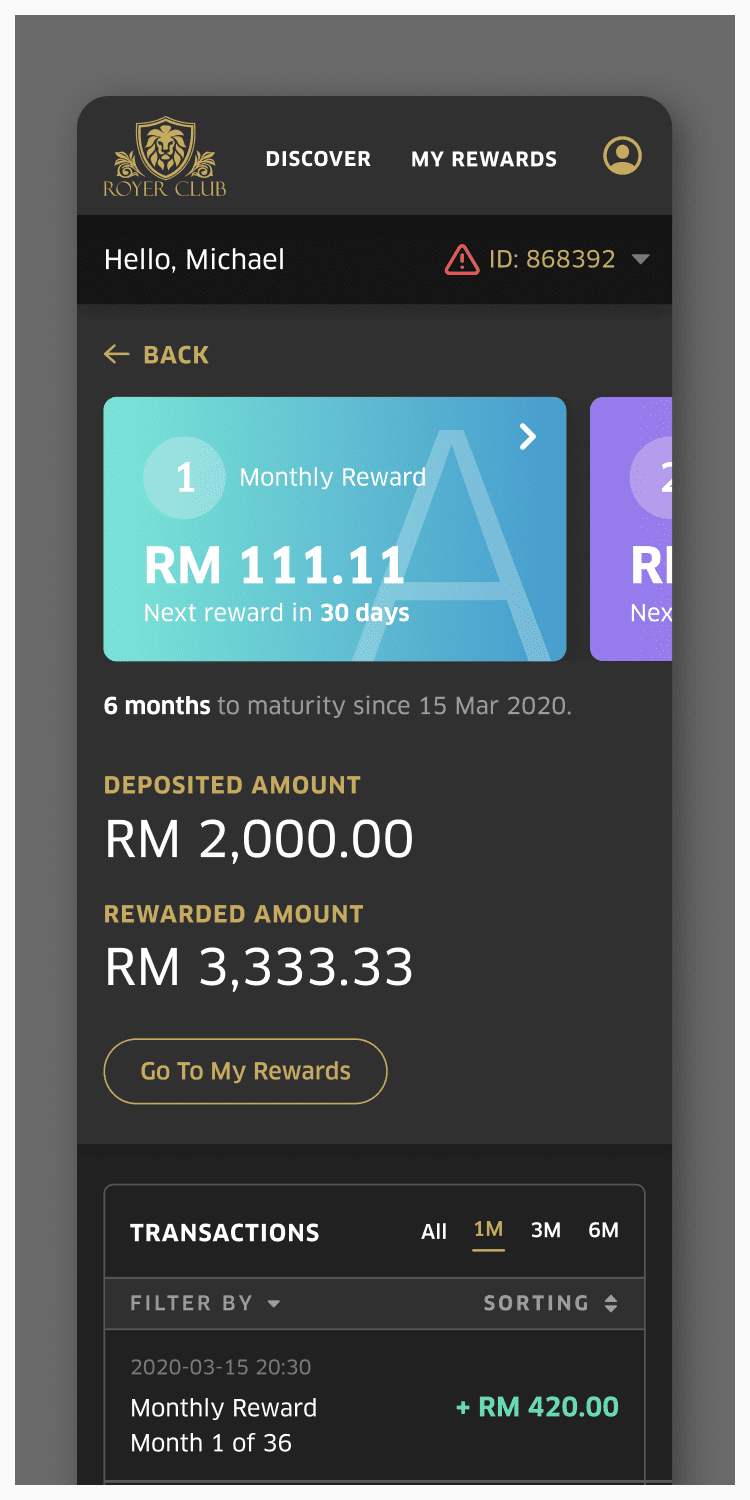Viewport: 750px width, 1500px height.
Task: Tap the Back arrow link
Action: coord(157,355)
